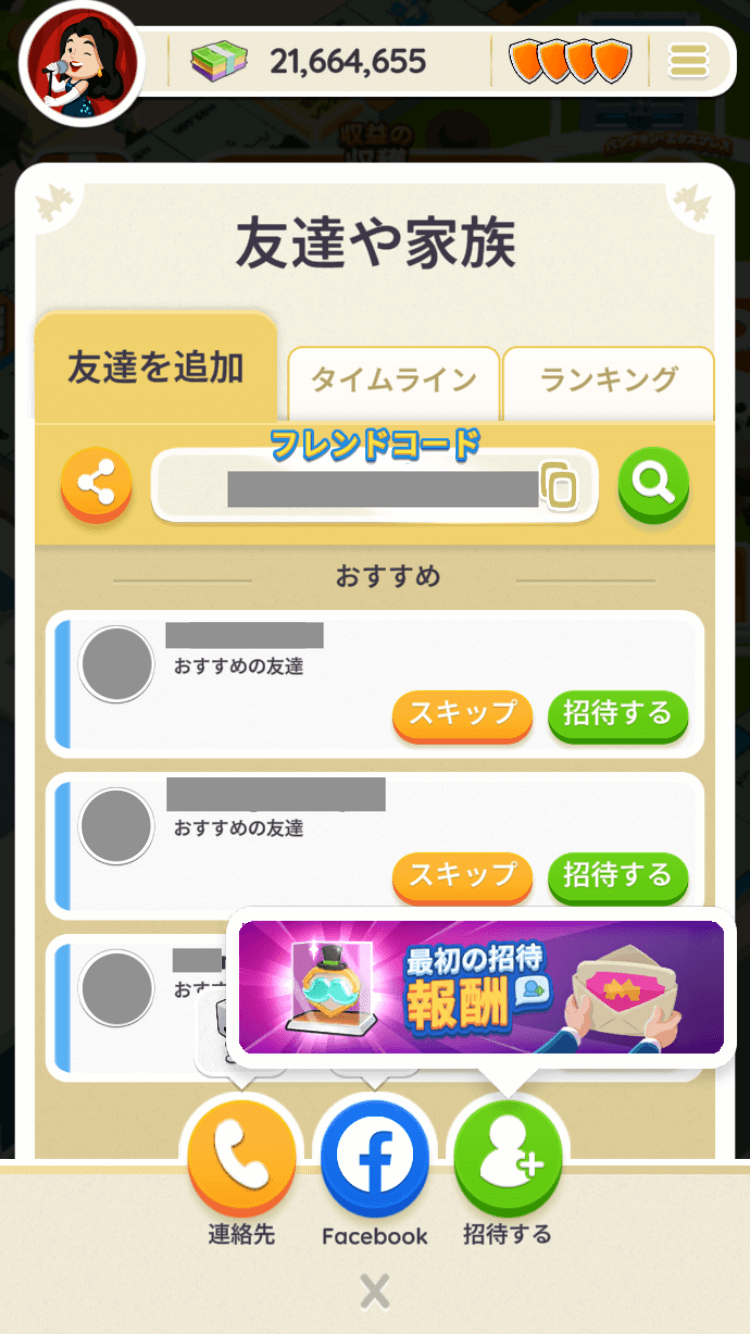
Task: Open the player avatar profile
Action: (85, 64)
